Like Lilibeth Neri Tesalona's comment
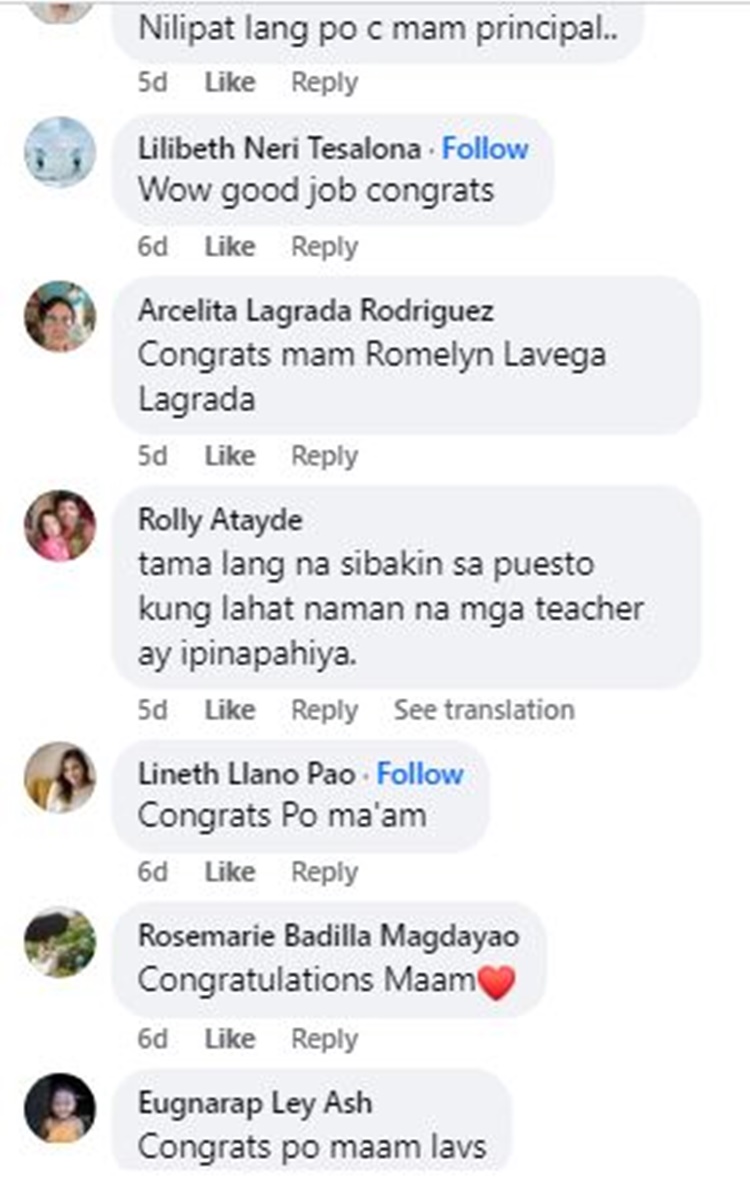 229,247
